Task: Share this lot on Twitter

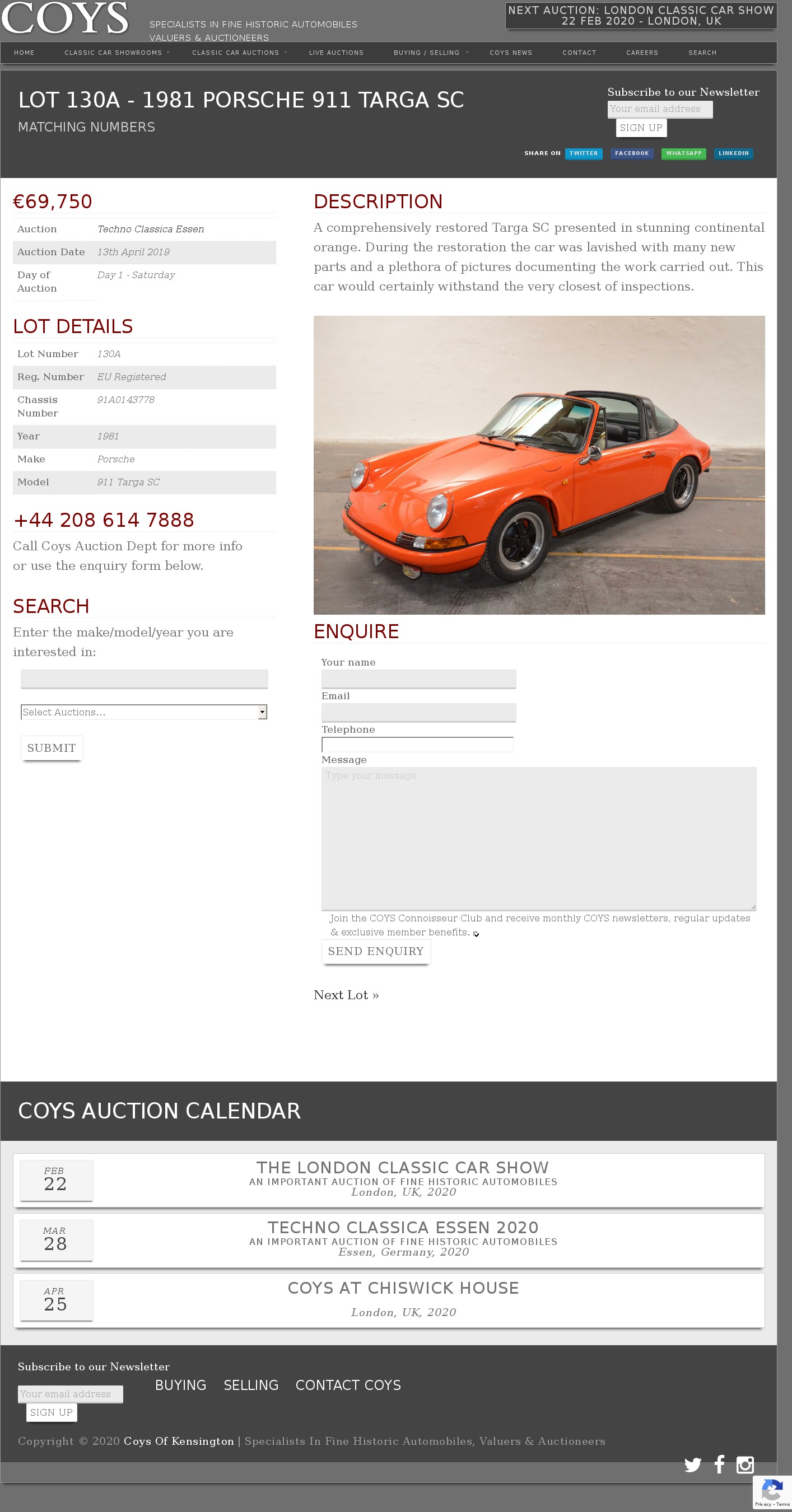Action: point(583,153)
